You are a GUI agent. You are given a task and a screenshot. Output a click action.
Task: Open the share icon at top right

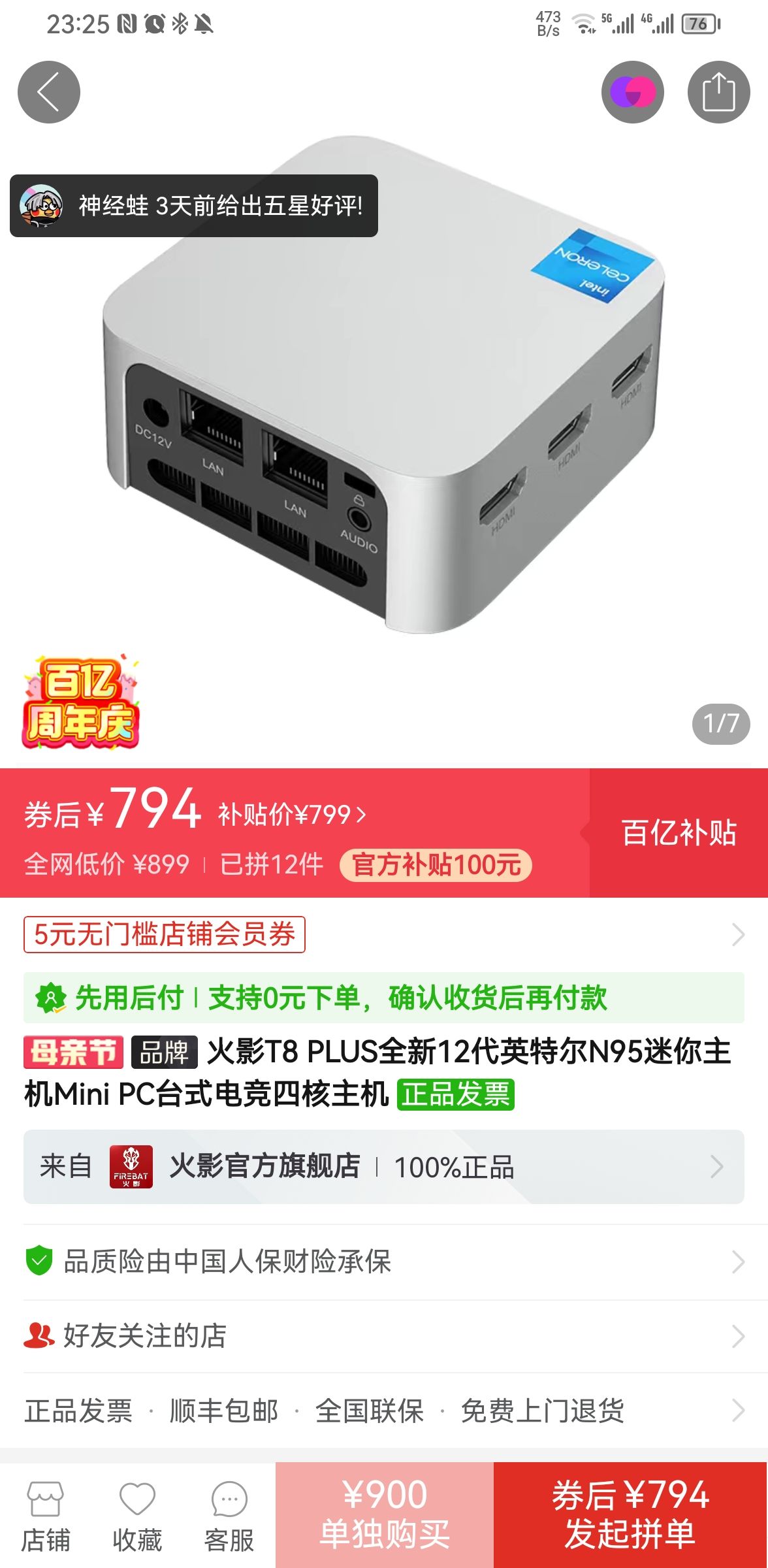point(717,91)
